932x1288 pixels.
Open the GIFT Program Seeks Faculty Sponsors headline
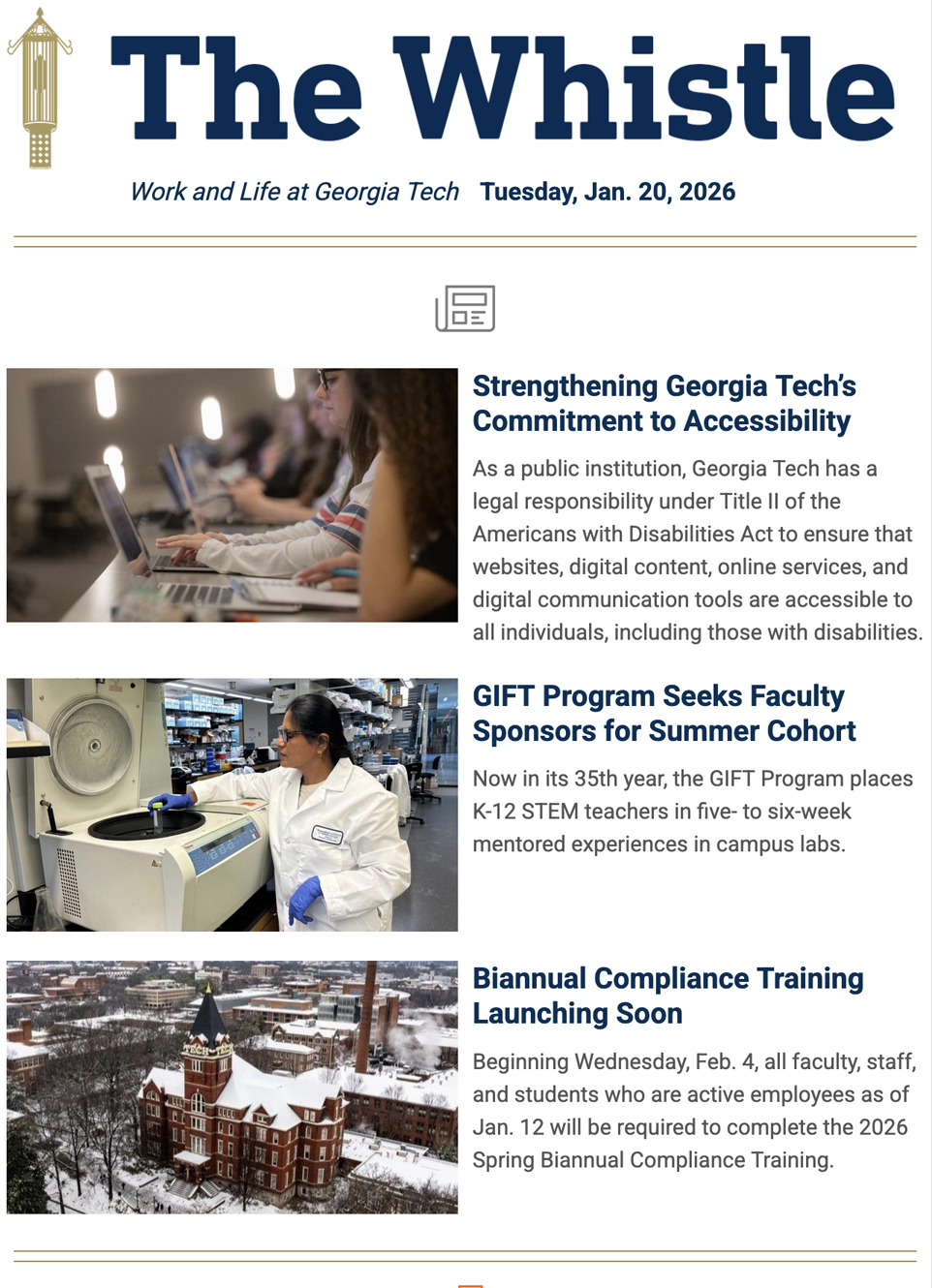pos(664,714)
